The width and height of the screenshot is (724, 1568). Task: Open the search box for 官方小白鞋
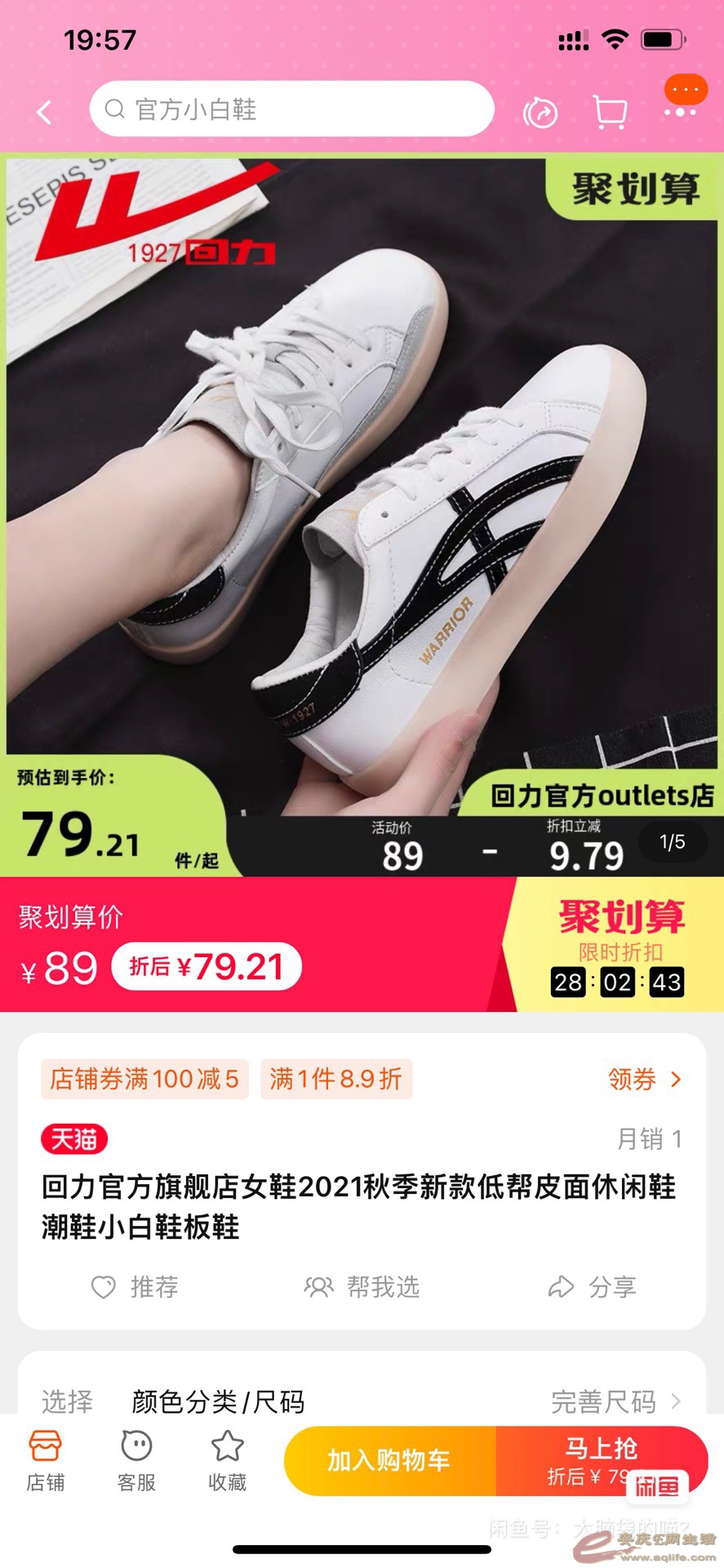point(291,109)
